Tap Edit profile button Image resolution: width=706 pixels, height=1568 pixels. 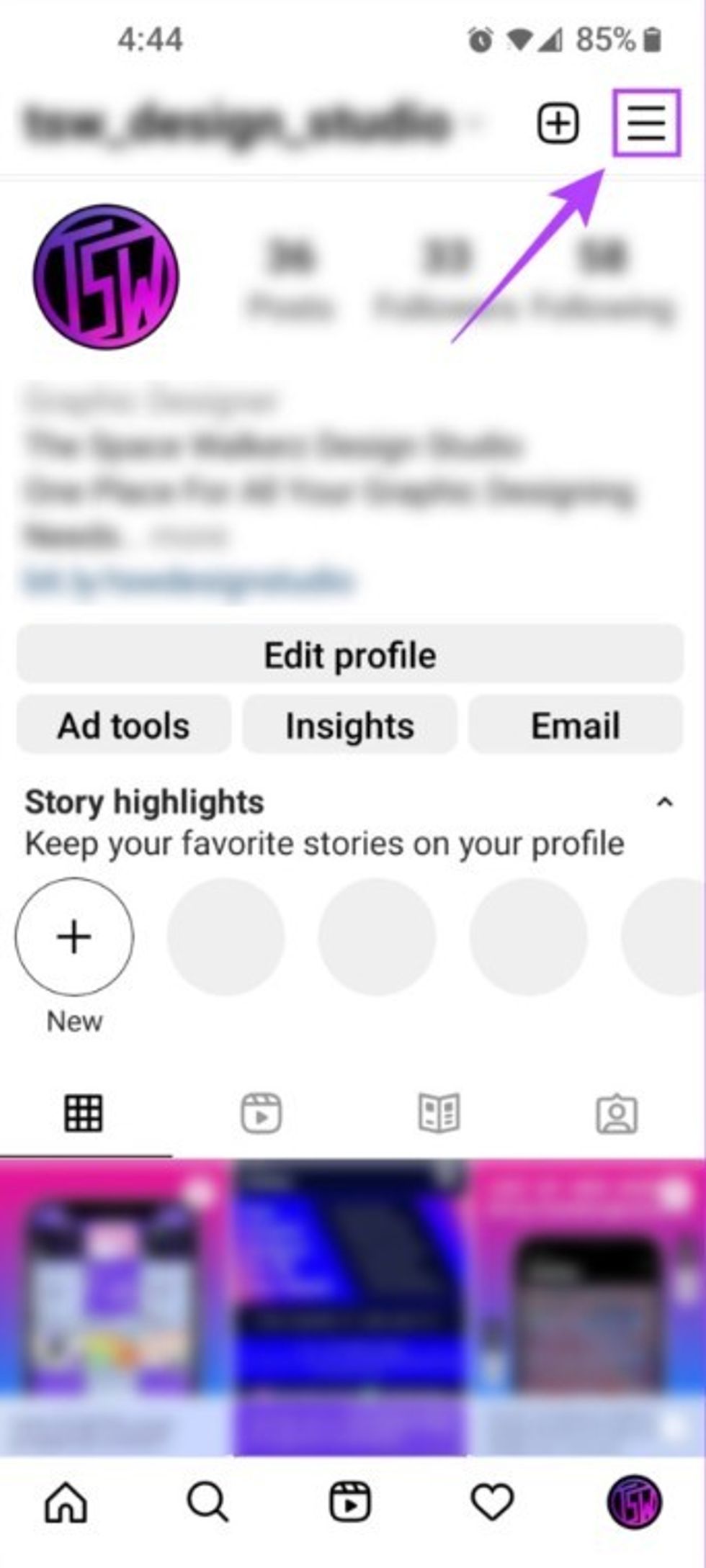pos(350,654)
